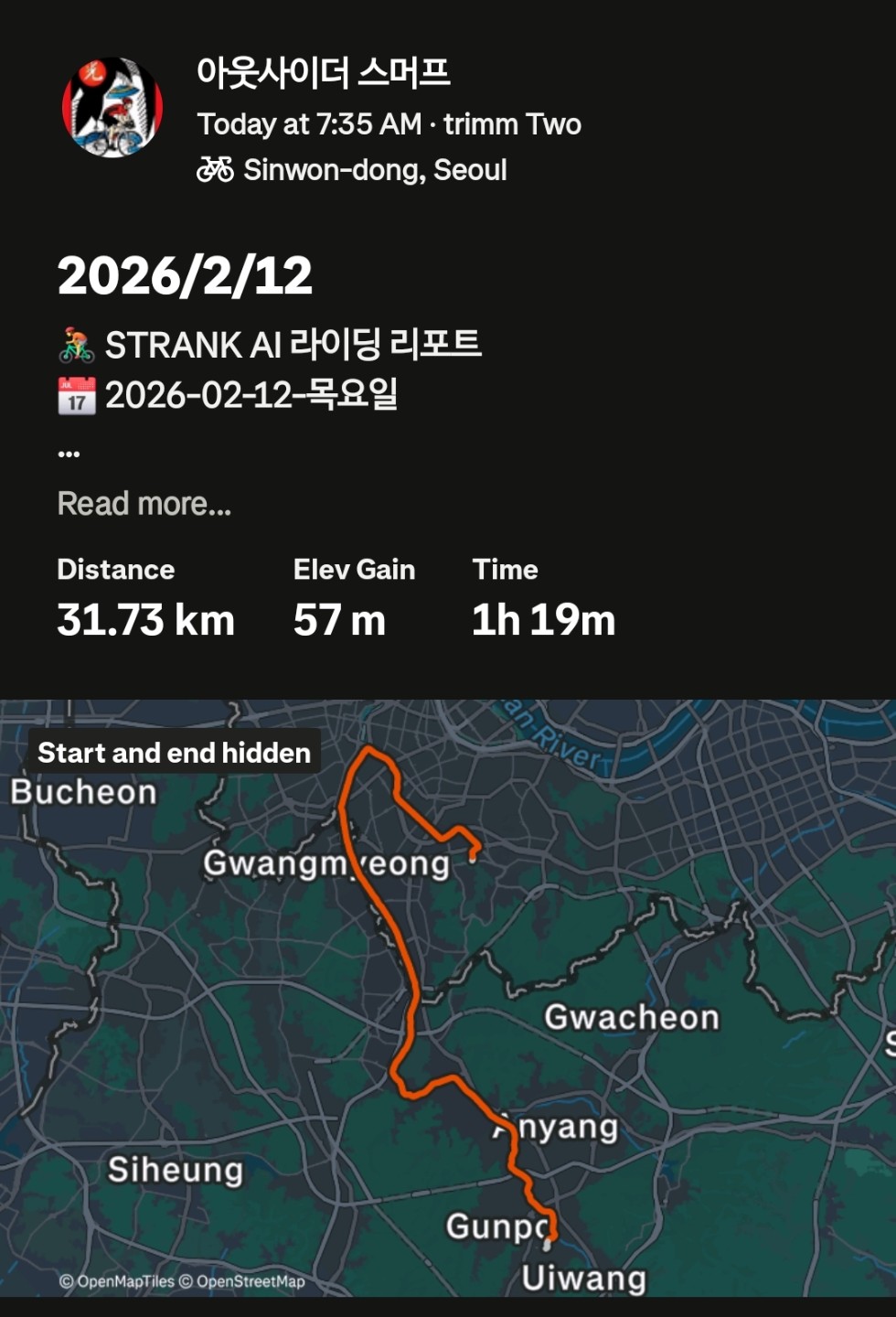Expand description with Read more

[144, 503]
